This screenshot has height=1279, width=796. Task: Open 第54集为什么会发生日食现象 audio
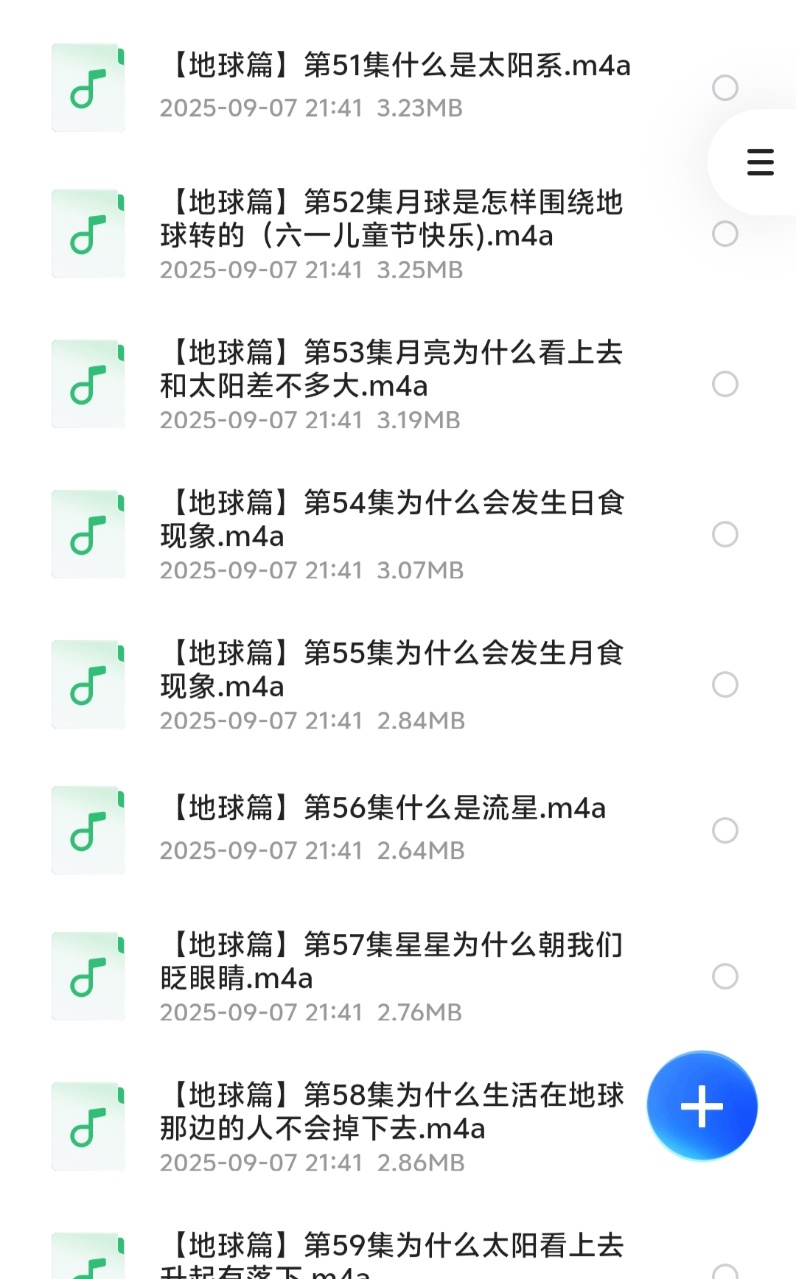[391, 519]
